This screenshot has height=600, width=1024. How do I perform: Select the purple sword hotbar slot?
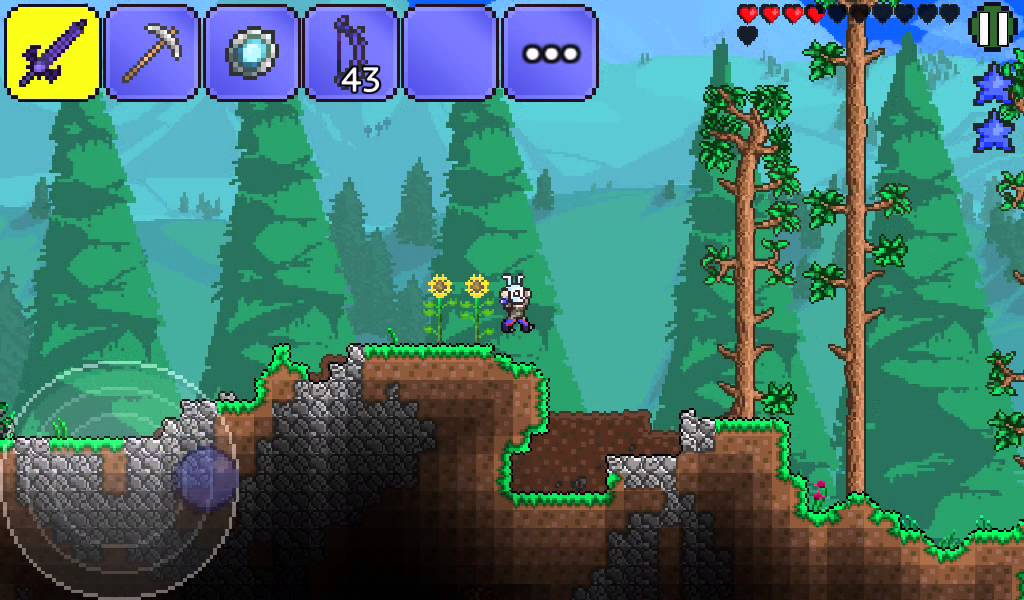(x=52, y=53)
